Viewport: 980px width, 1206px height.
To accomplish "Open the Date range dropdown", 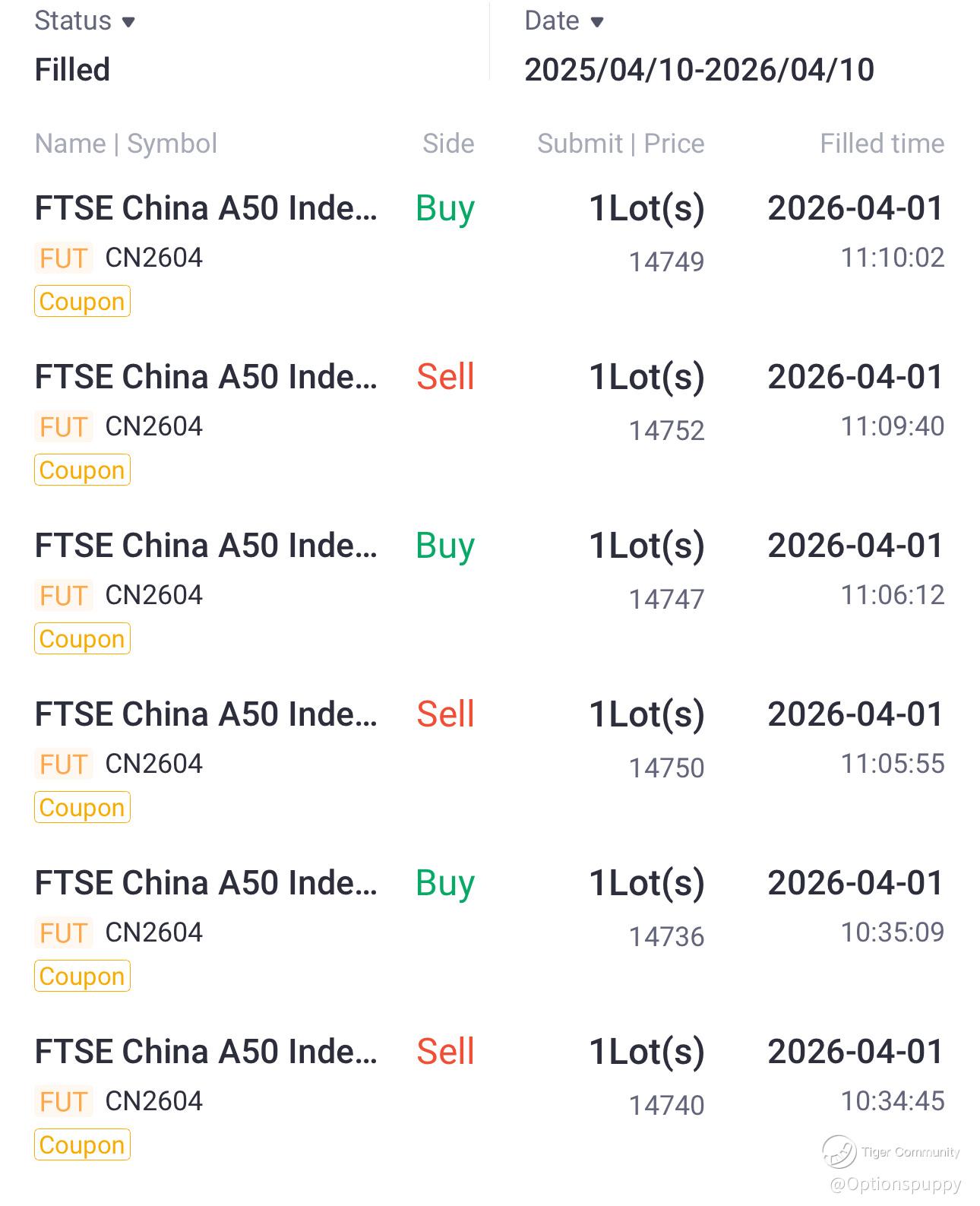I will [564, 21].
